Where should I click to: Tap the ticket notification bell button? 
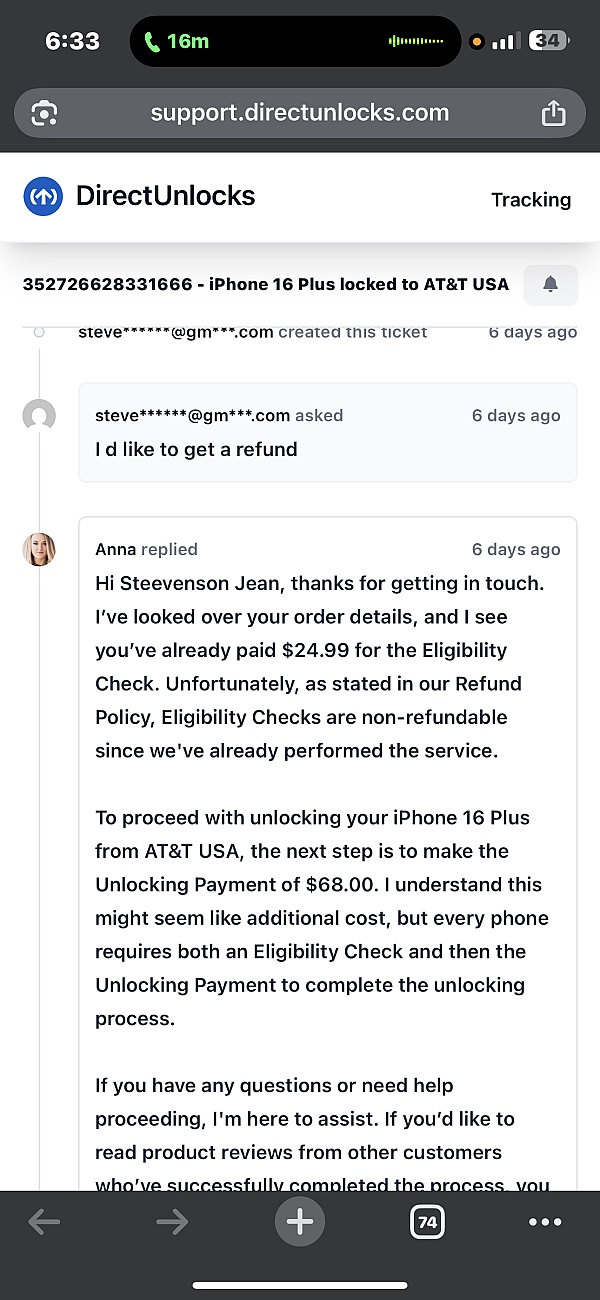550,284
